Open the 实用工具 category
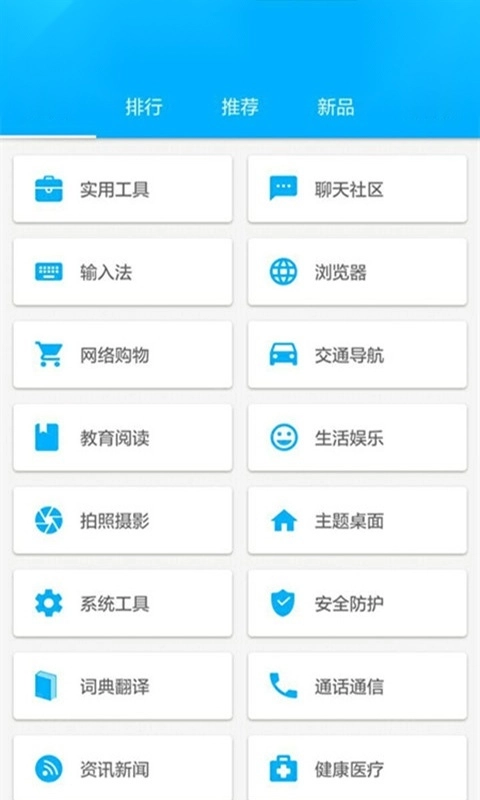 122,189
